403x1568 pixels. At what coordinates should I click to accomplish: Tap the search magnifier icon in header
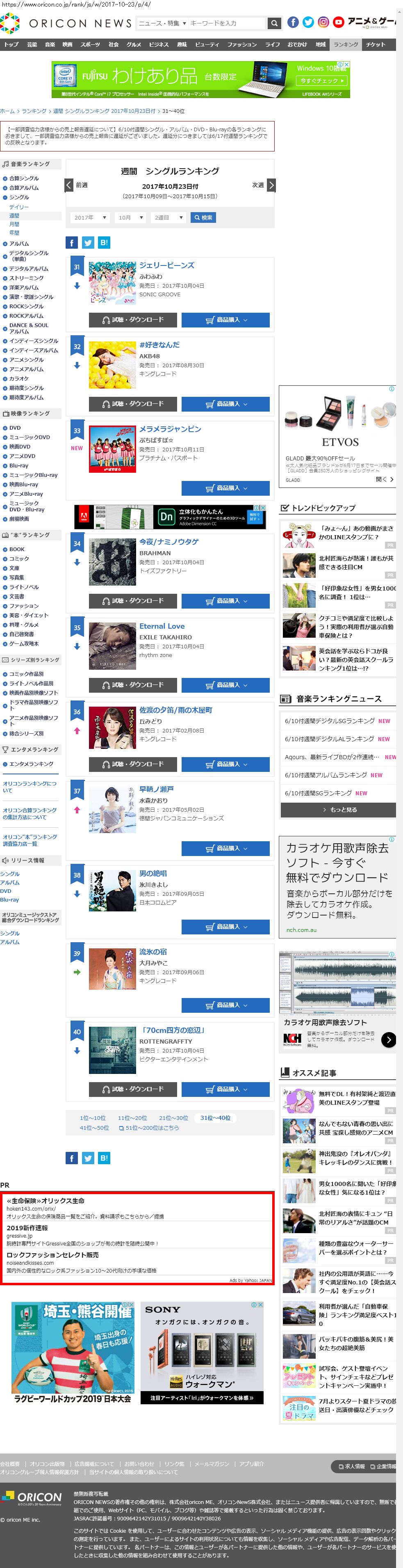click(275, 23)
